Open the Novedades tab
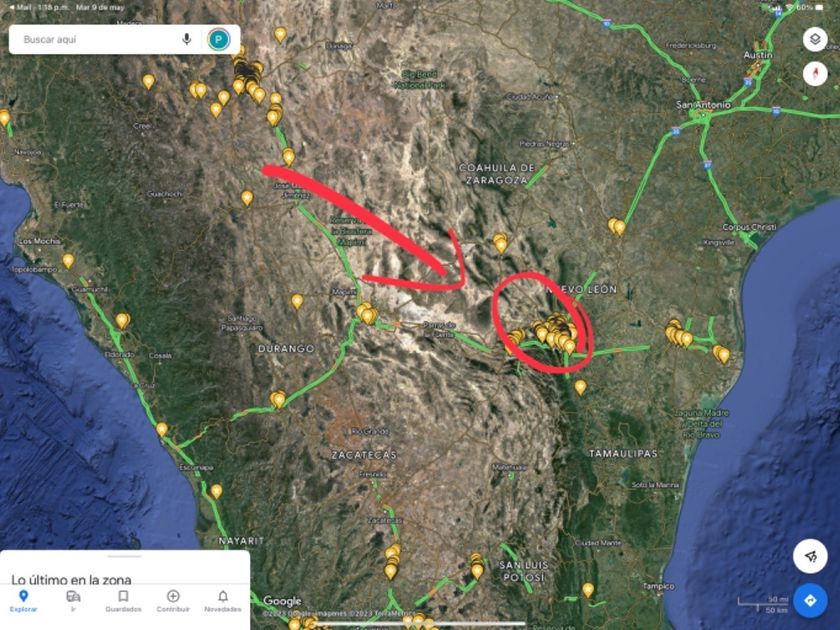 coord(222,600)
